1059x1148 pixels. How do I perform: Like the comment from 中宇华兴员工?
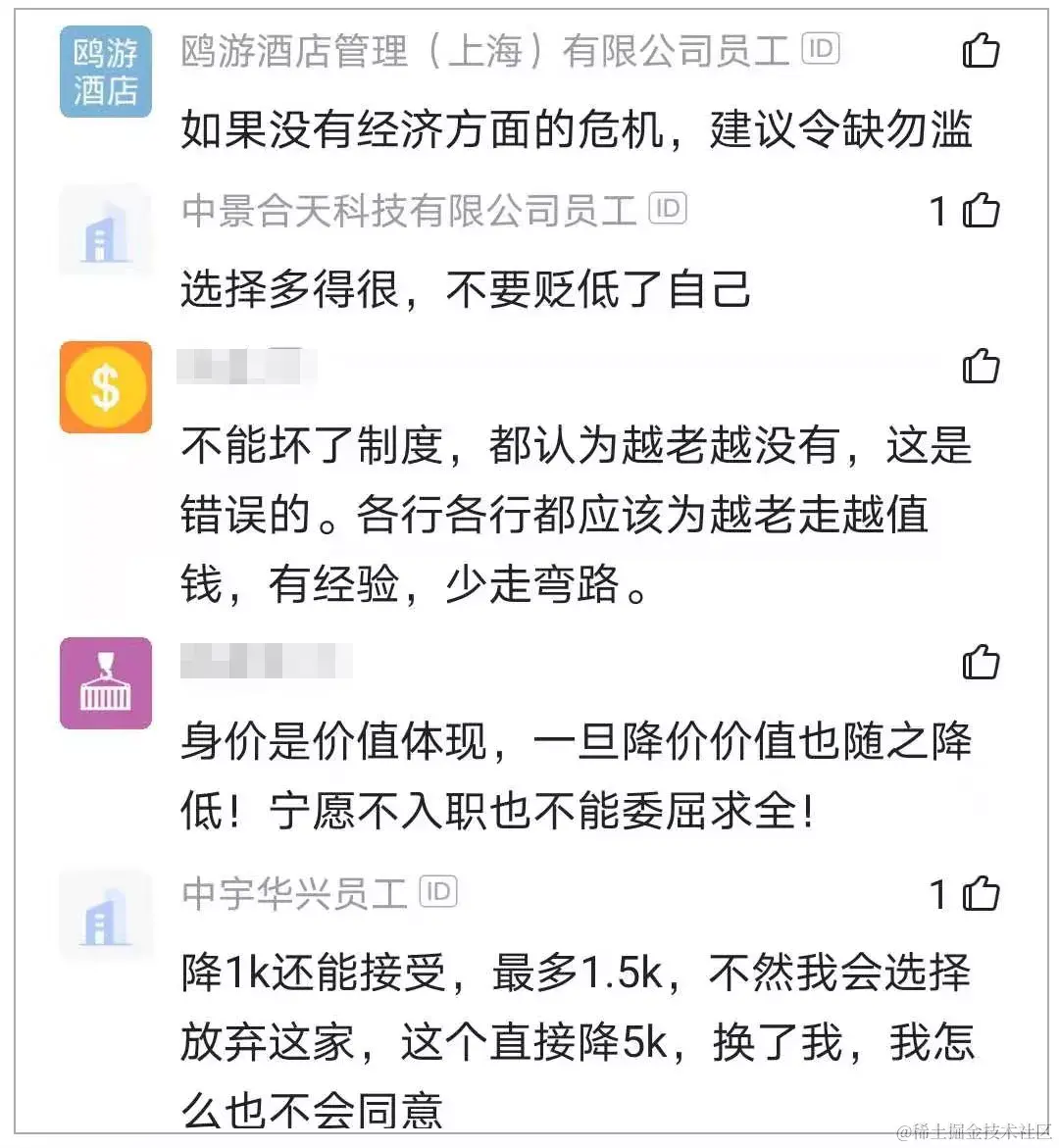[980, 894]
